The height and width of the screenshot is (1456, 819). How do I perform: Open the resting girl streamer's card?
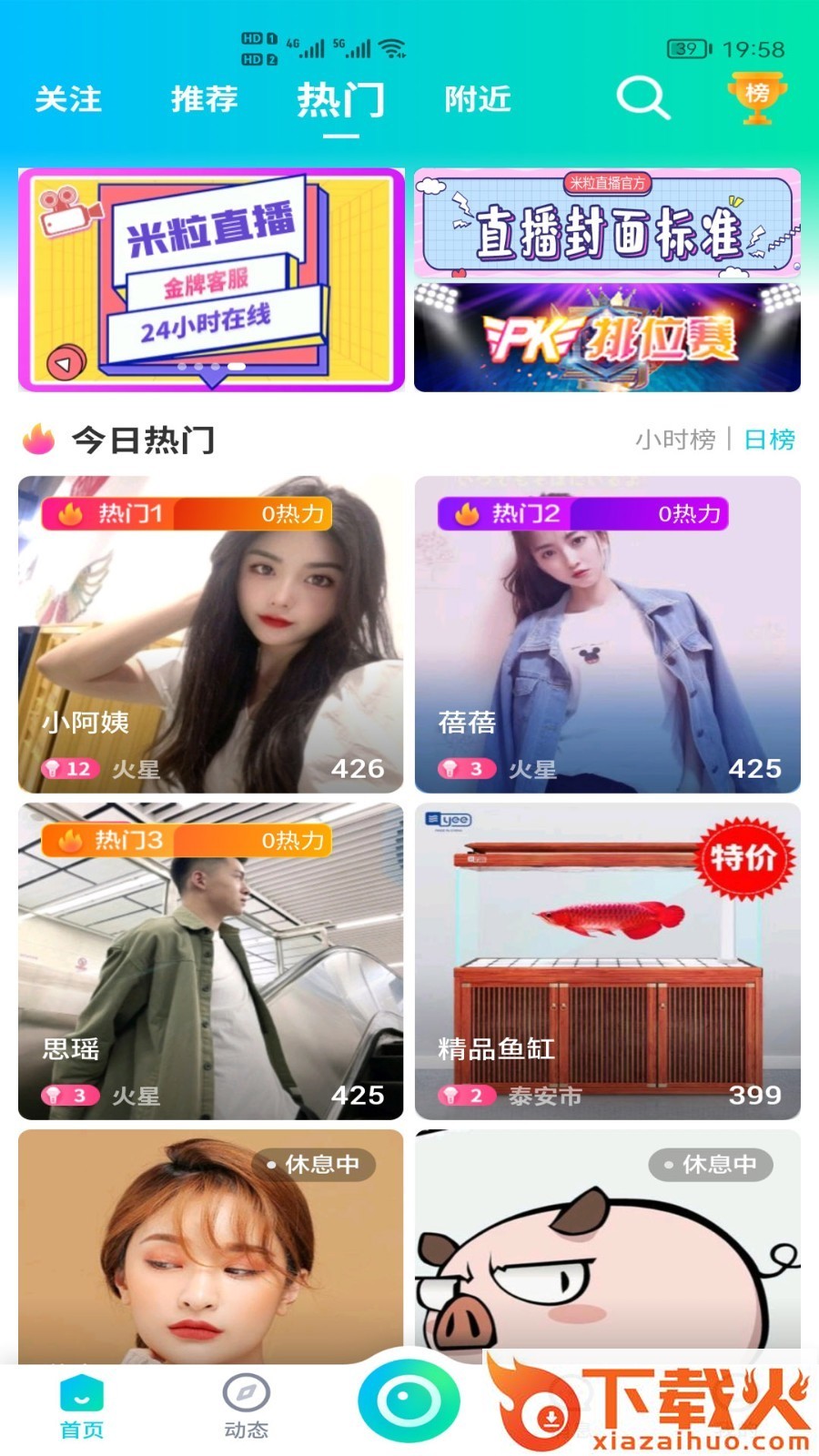(211, 1247)
